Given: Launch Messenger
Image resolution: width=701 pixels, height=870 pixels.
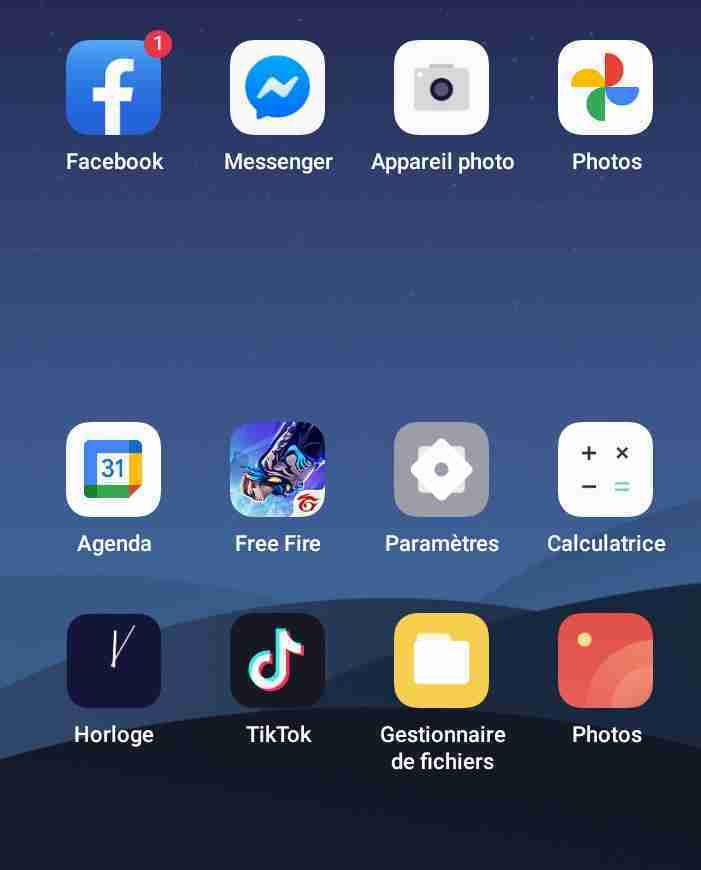Looking at the screenshot, I should tap(277, 88).
